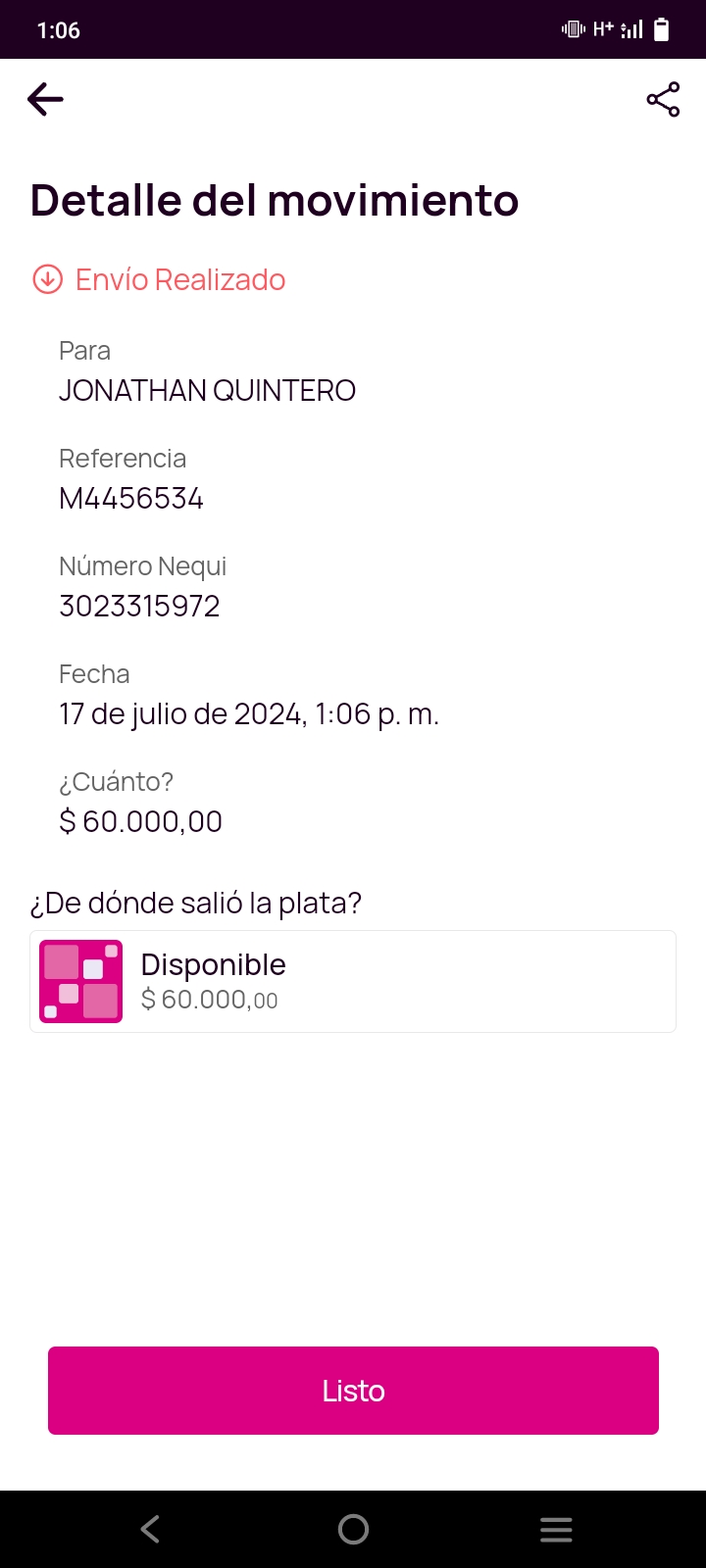Tap the Listo button

pyautogui.click(x=353, y=1391)
